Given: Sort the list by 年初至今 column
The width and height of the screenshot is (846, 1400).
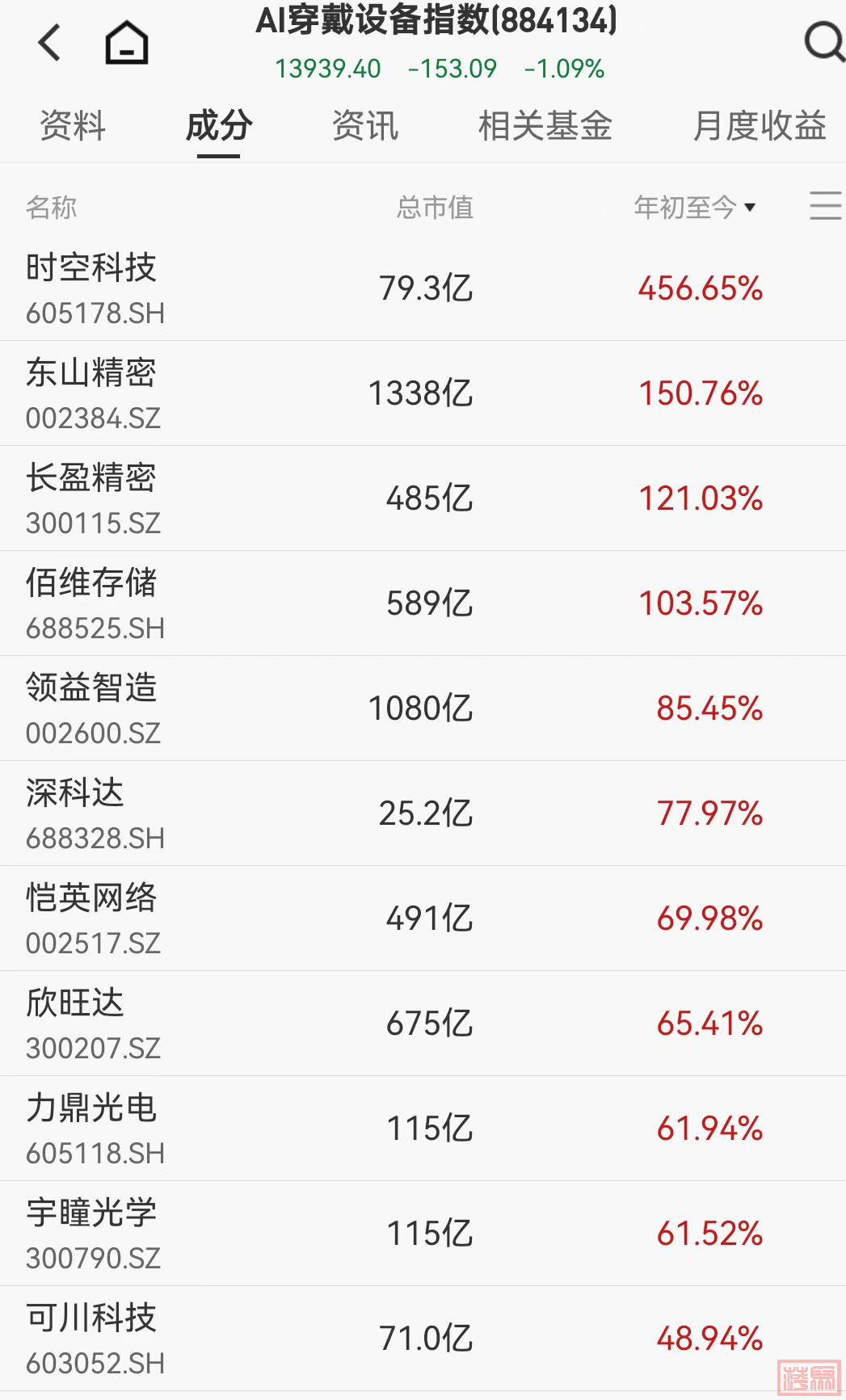Looking at the screenshot, I should tap(695, 208).
